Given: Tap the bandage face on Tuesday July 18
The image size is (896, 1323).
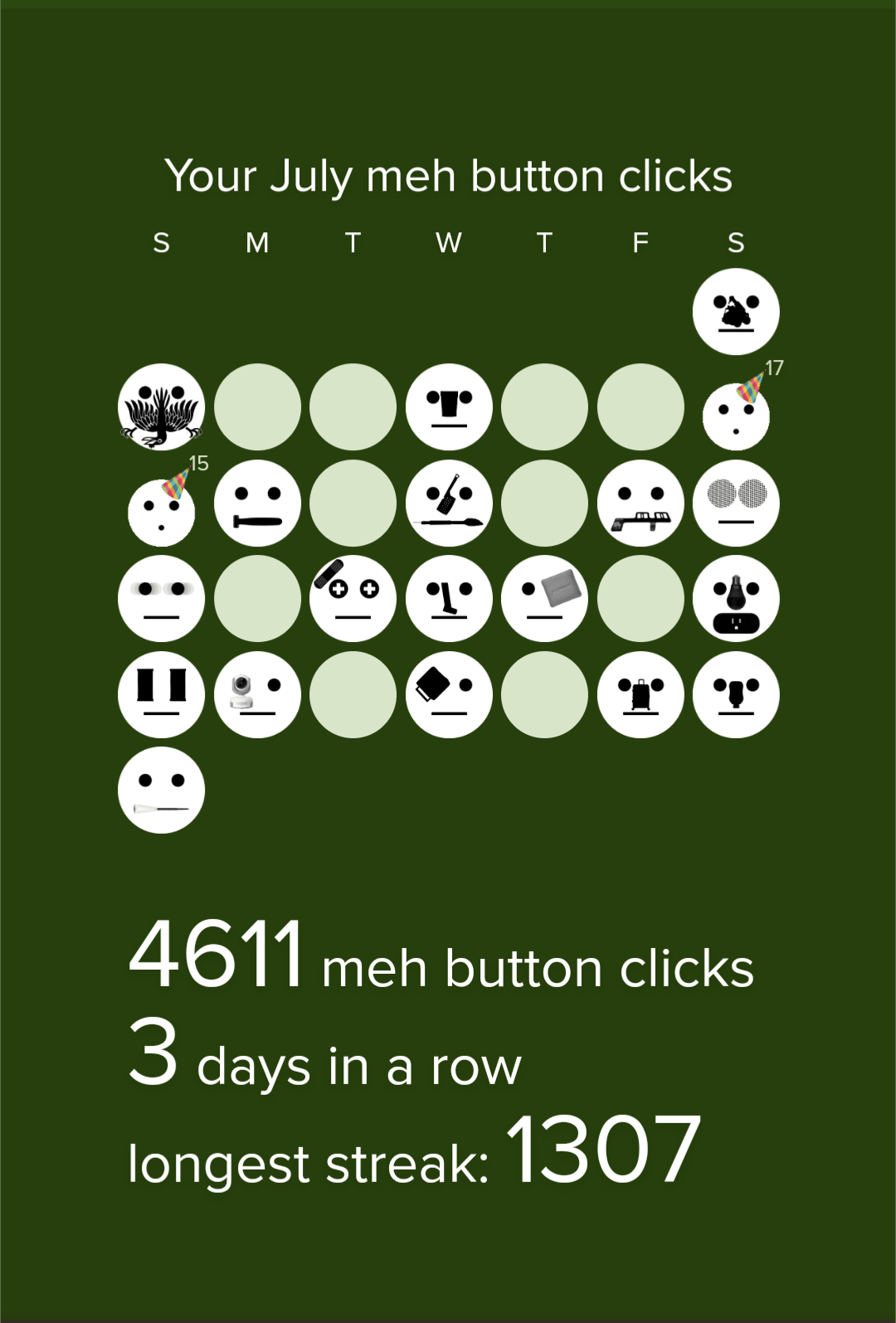Looking at the screenshot, I should 353,599.
